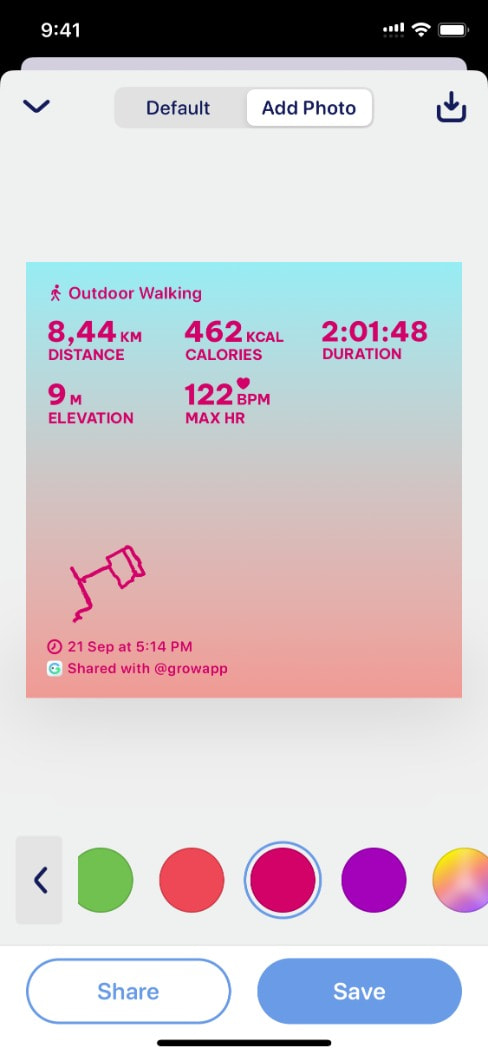
Task: Collapse the sheet with the down chevron
Action: point(36,106)
